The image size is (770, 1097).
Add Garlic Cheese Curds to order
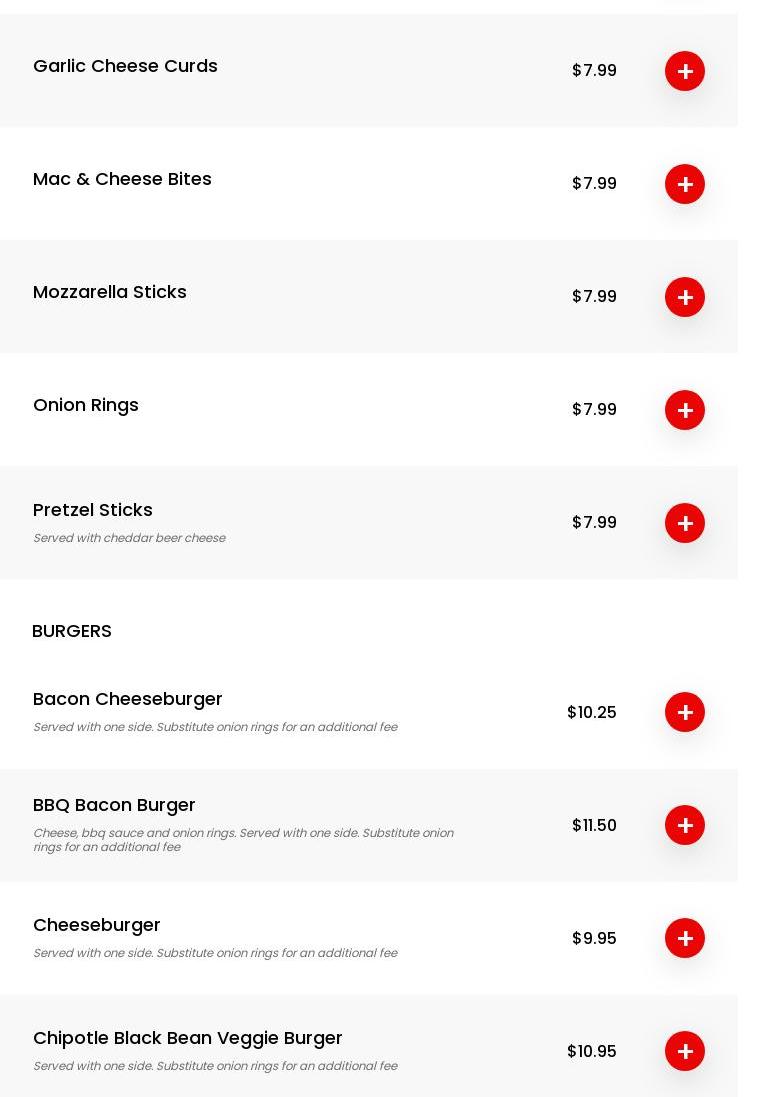[x=685, y=71]
